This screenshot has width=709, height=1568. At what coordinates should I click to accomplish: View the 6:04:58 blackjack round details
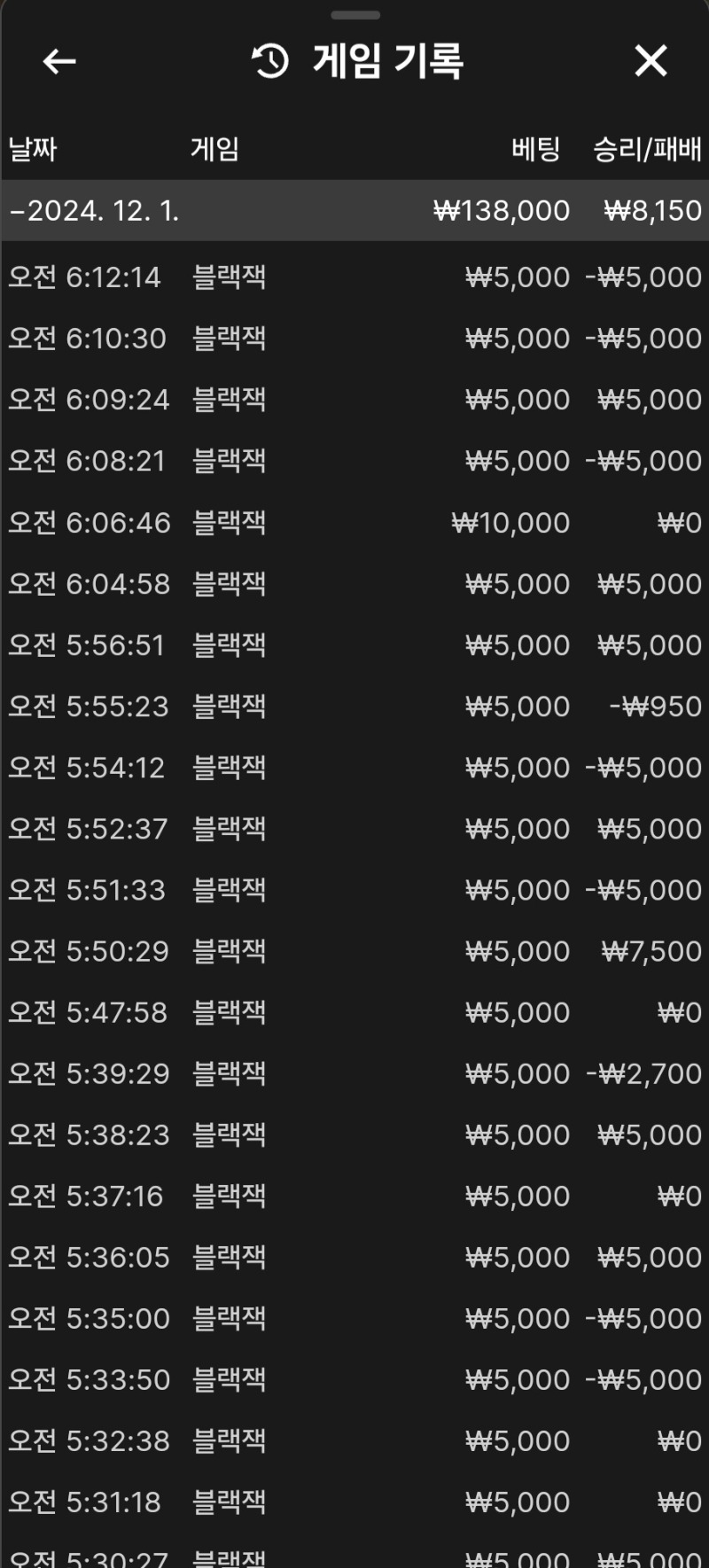point(354,584)
